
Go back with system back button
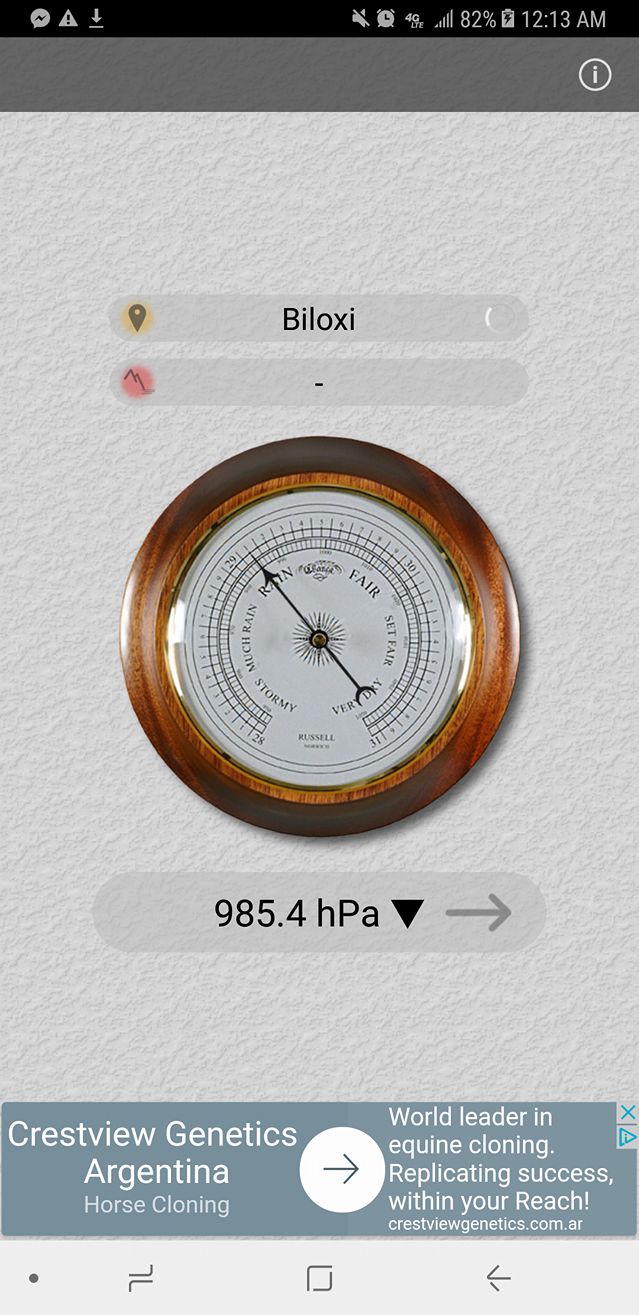498,1277
